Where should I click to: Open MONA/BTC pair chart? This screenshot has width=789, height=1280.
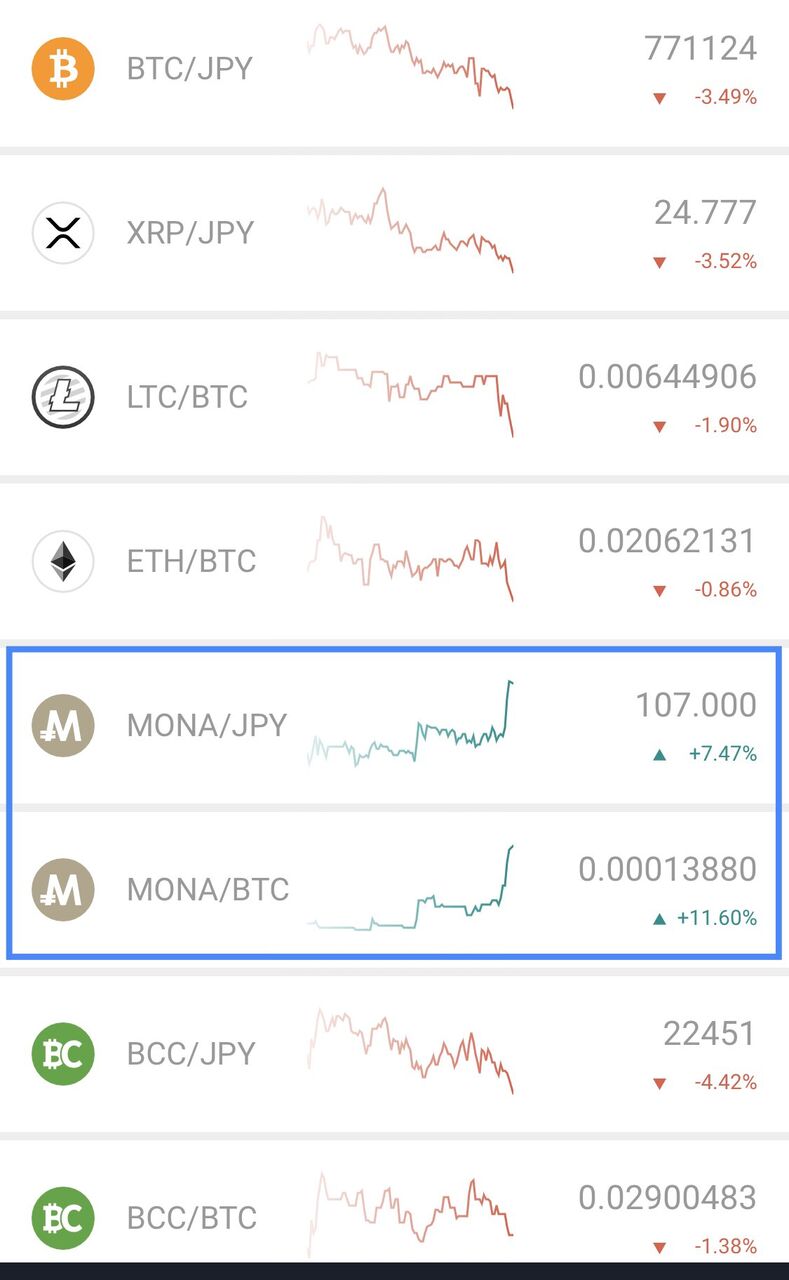[207, 889]
